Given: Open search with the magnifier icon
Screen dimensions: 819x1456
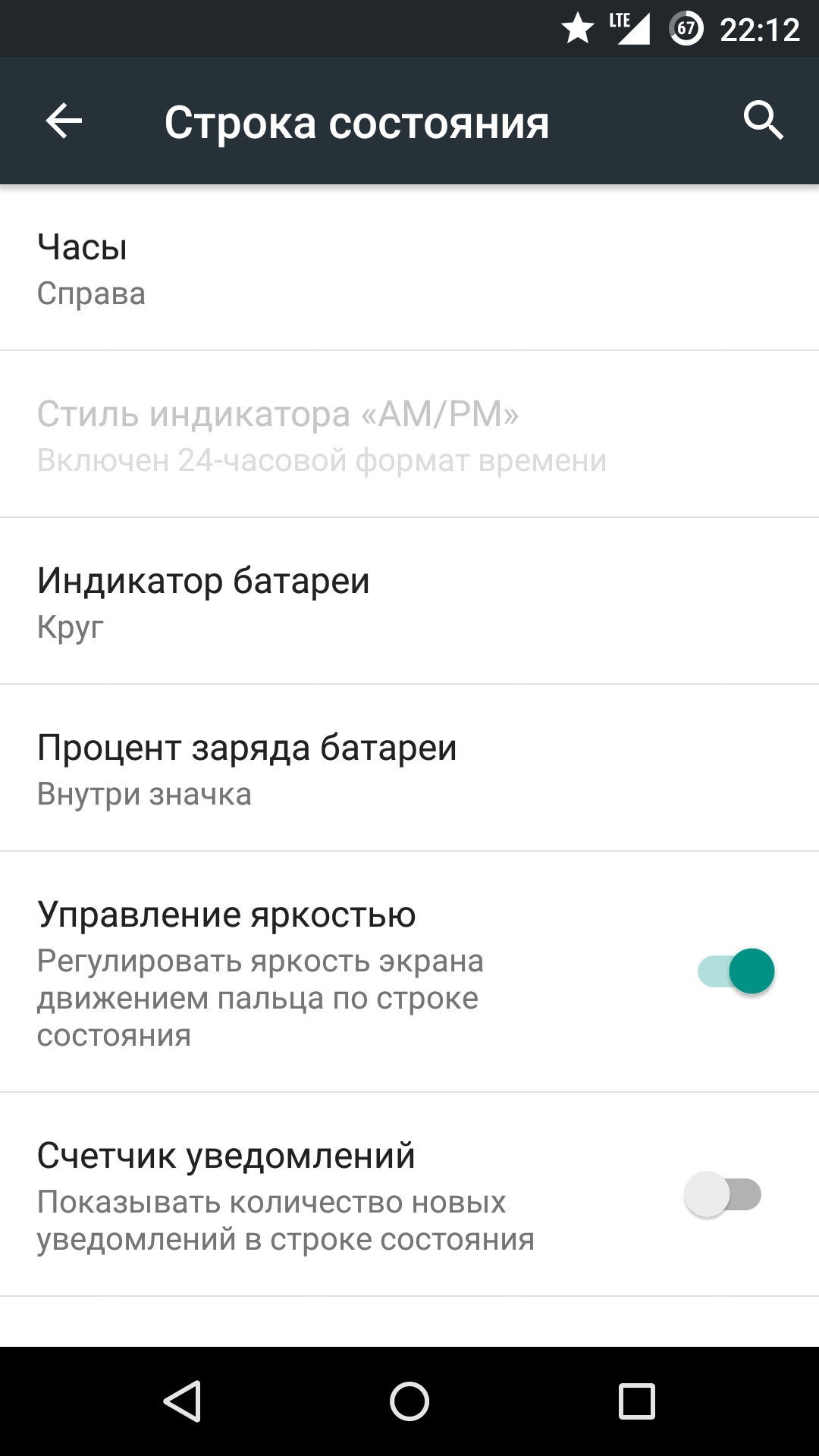Looking at the screenshot, I should (x=763, y=121).
